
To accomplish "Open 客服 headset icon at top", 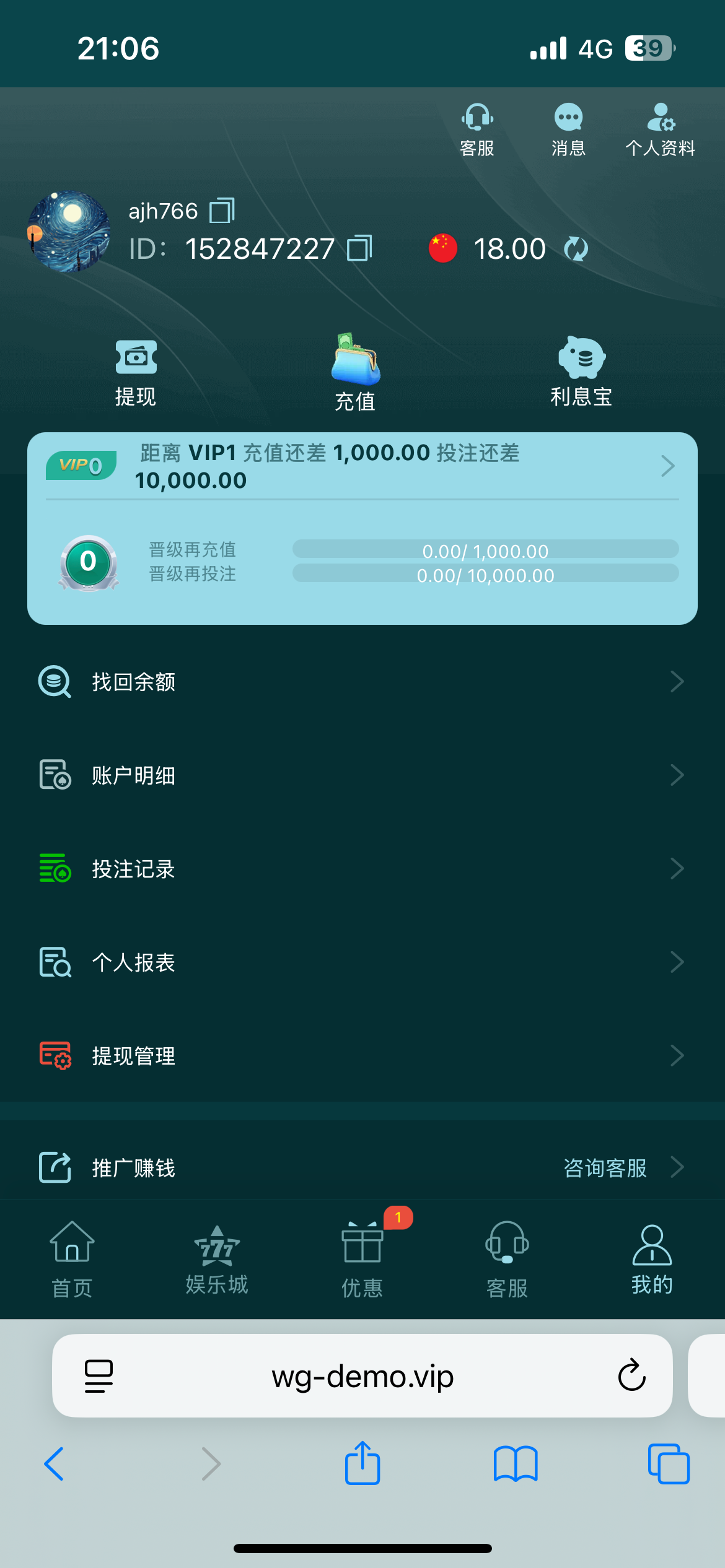I will 477,128.
